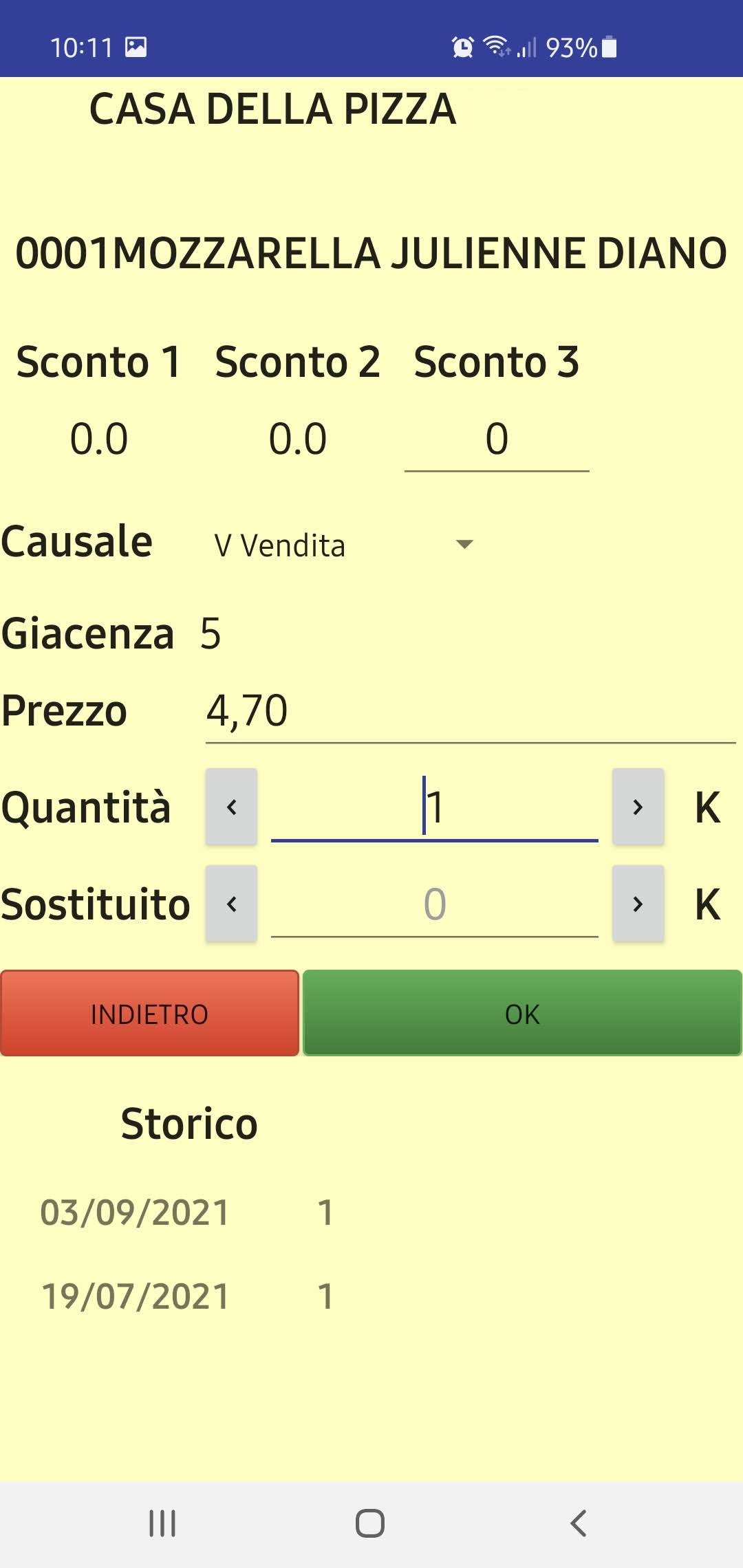Tap the Sconto 3 input field
The height and width of the screenshot is (1568, 743).
[497, 440]
